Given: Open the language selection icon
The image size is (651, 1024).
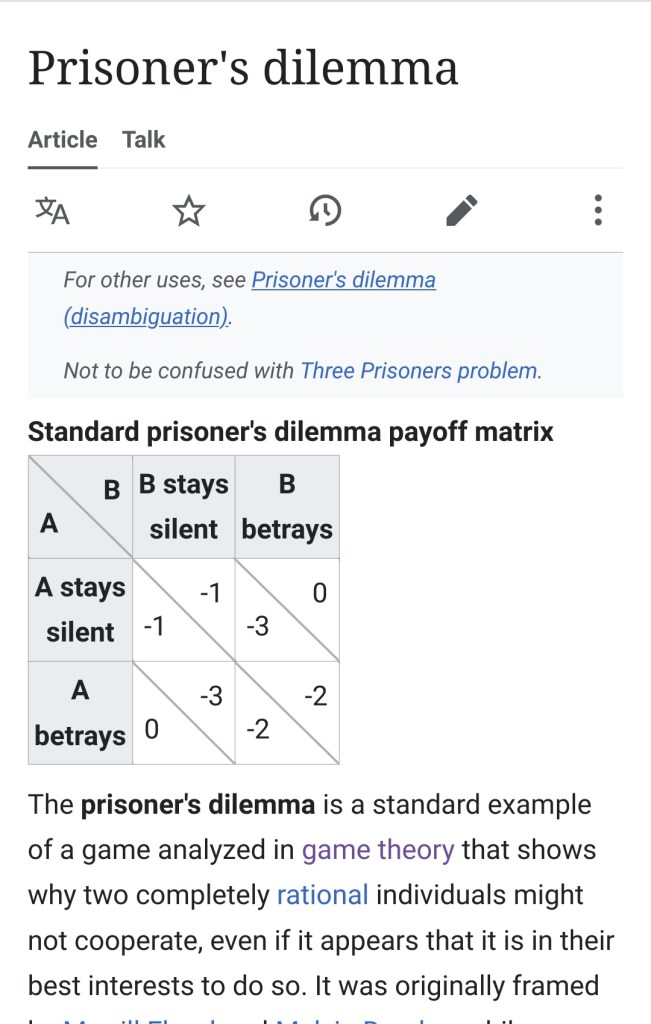Looking at the screenshot, I should [x=52, y=210].
